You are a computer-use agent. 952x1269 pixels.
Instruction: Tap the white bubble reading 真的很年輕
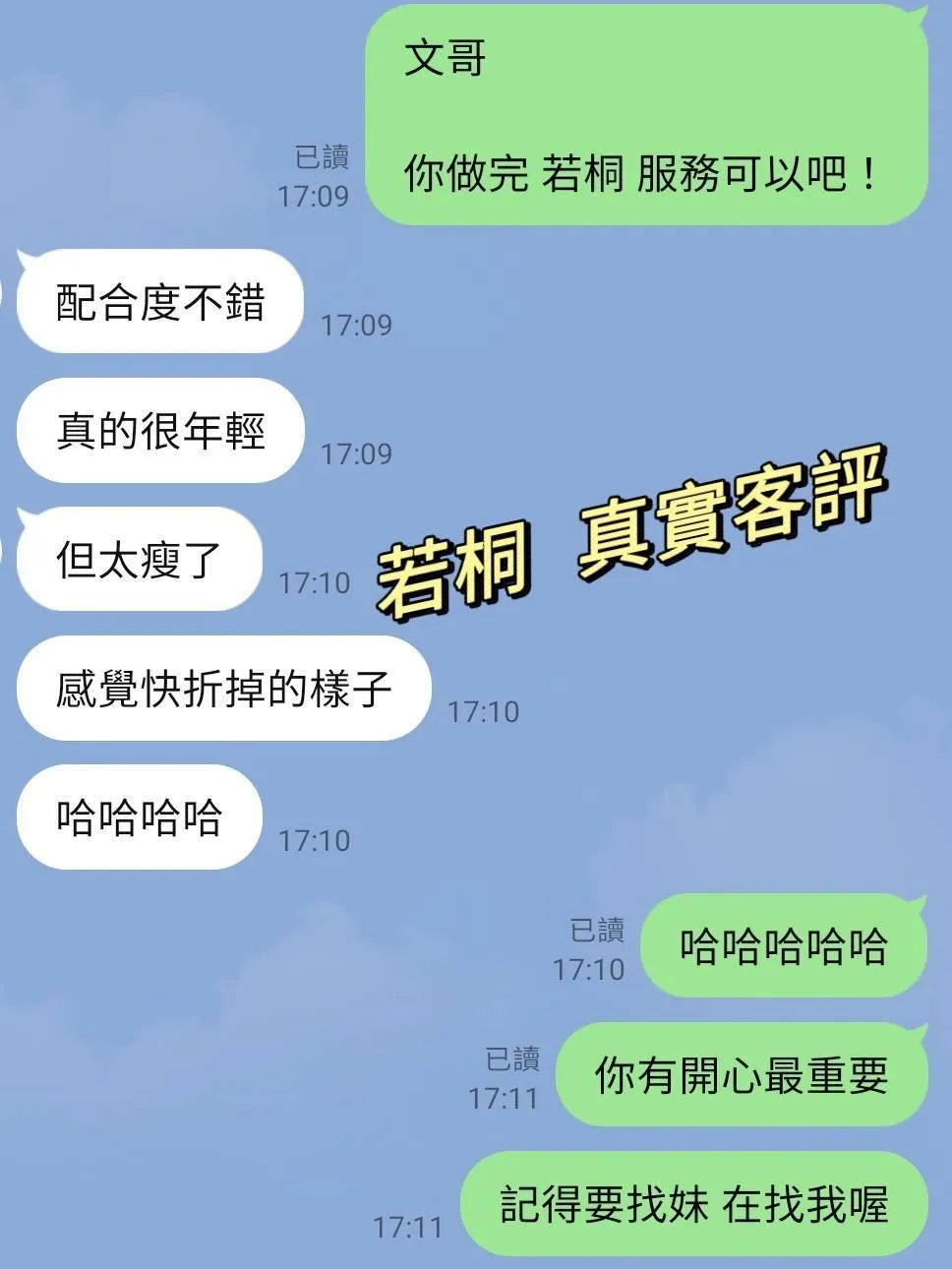[x=159, y=432]
